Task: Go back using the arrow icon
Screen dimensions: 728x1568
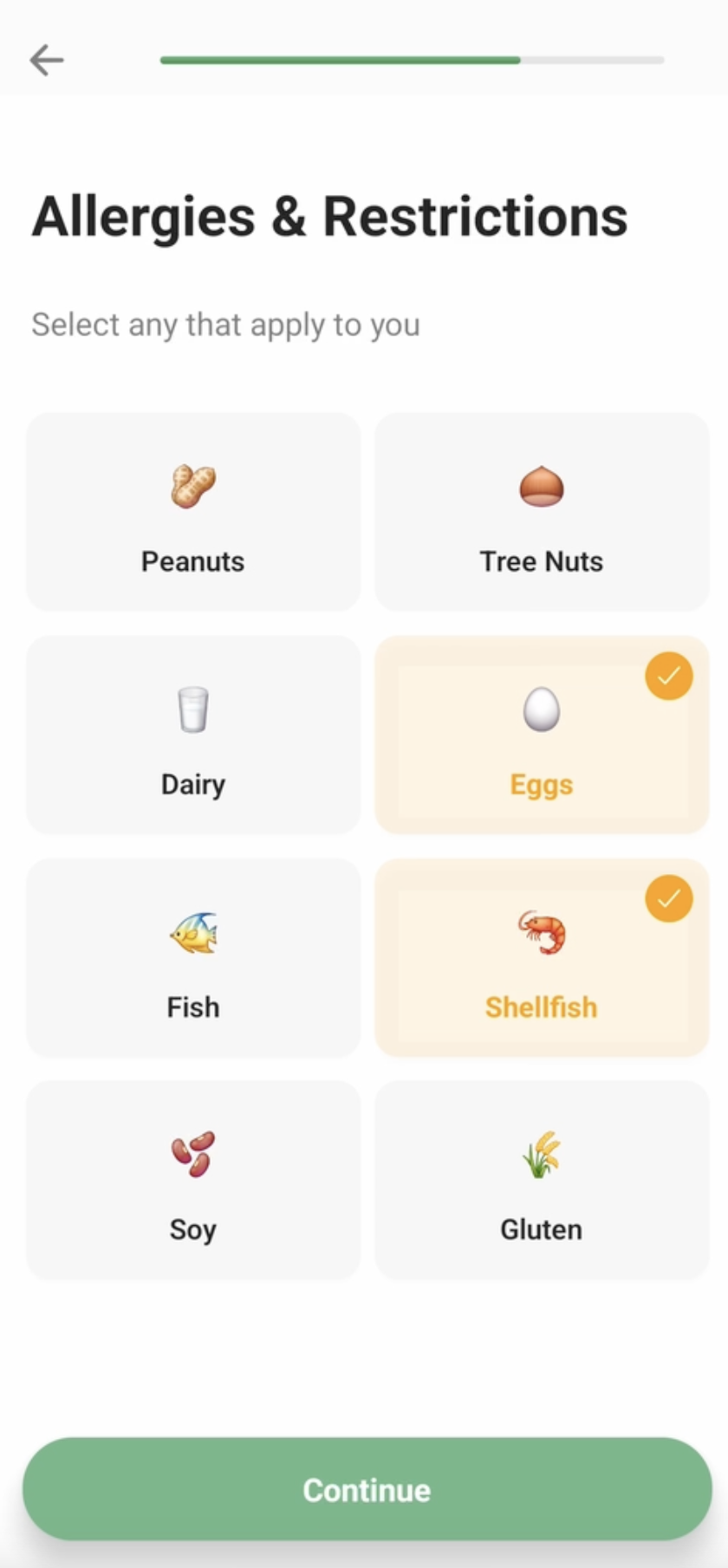Action: [47, 60]
